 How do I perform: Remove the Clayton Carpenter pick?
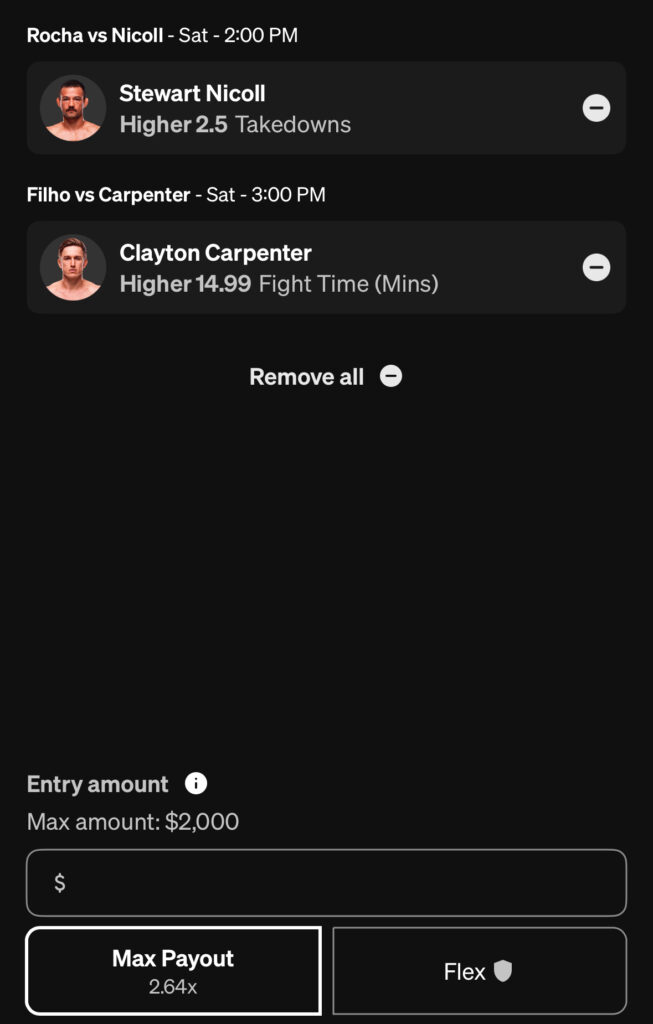click(x=596, y=267)
